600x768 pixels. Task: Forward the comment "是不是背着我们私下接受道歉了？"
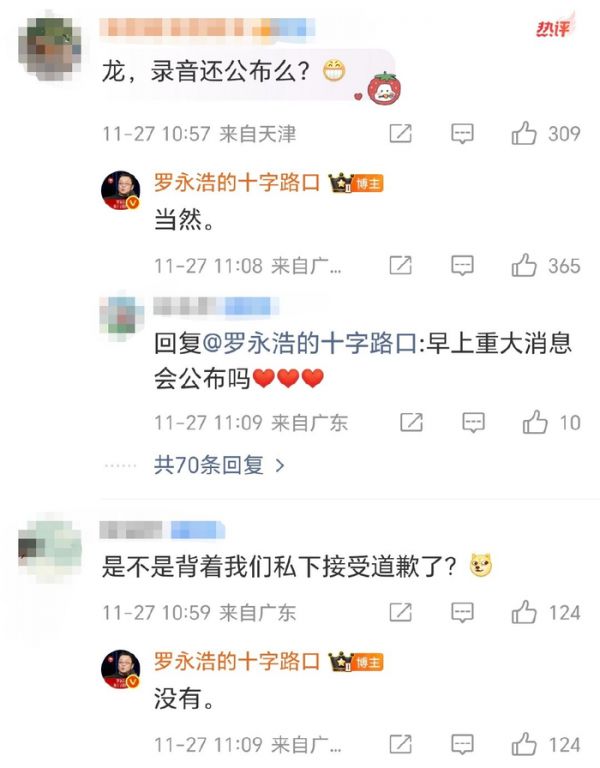click(x=400, y=612)
